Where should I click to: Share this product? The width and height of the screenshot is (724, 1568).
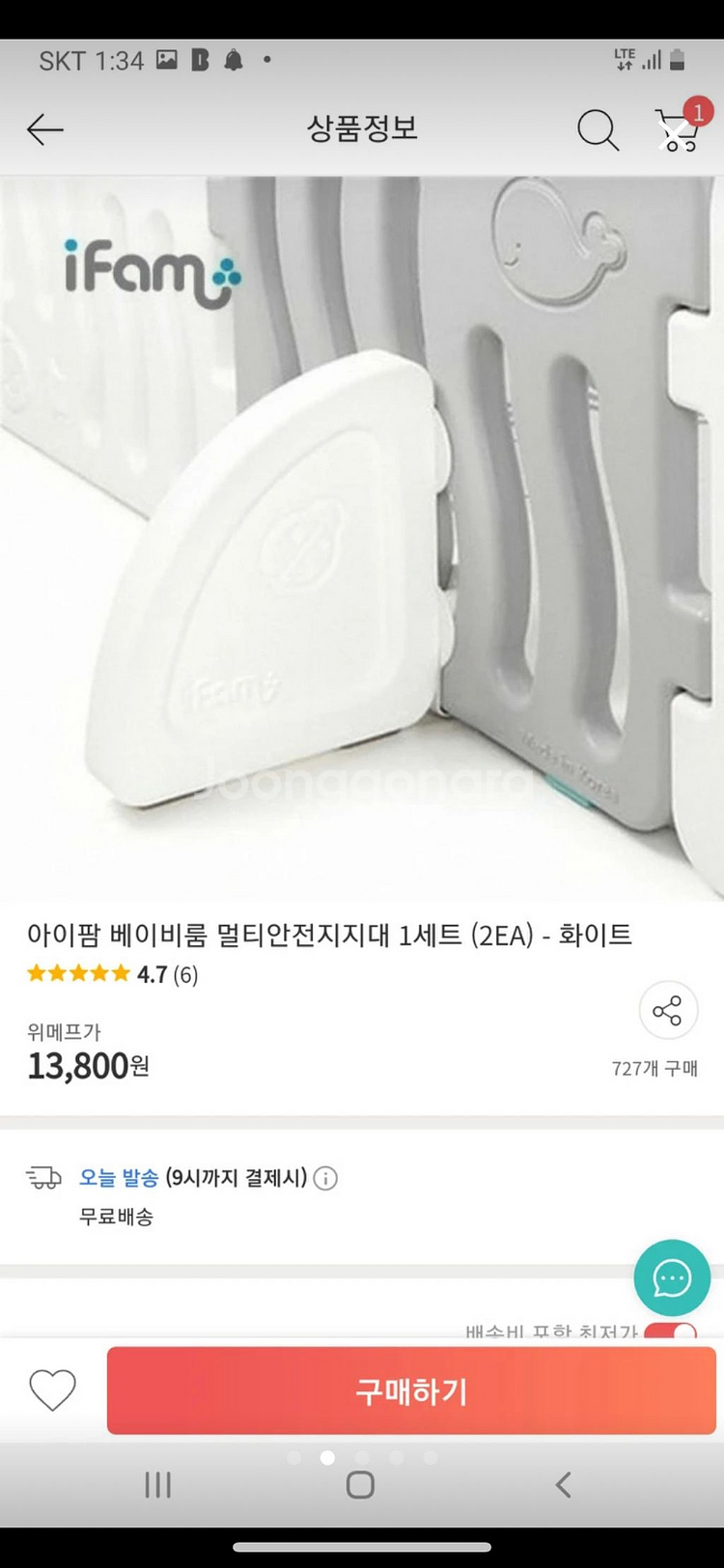click(x=668, y=1011)
